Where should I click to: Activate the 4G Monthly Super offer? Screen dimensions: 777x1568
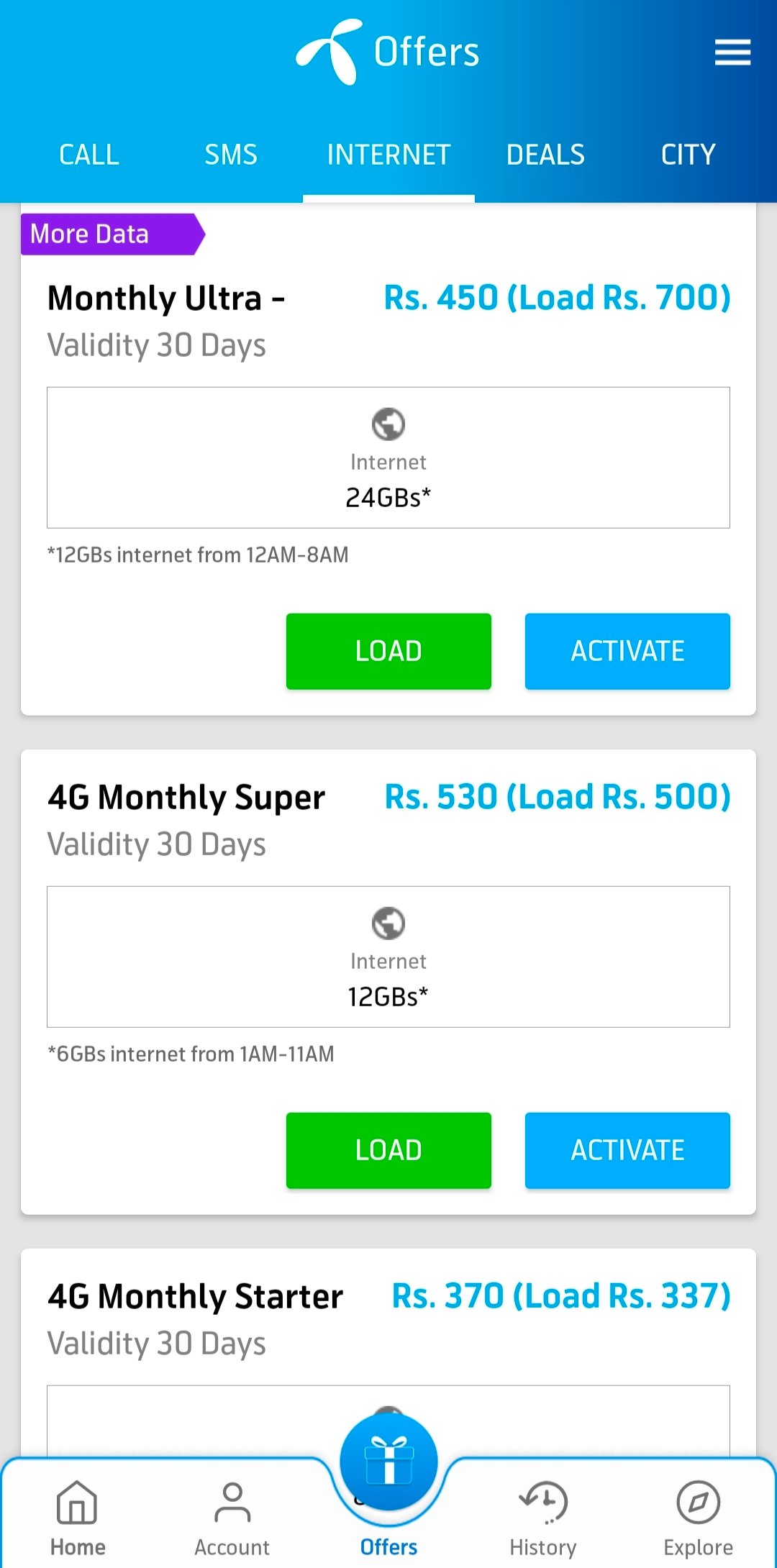627,1150
